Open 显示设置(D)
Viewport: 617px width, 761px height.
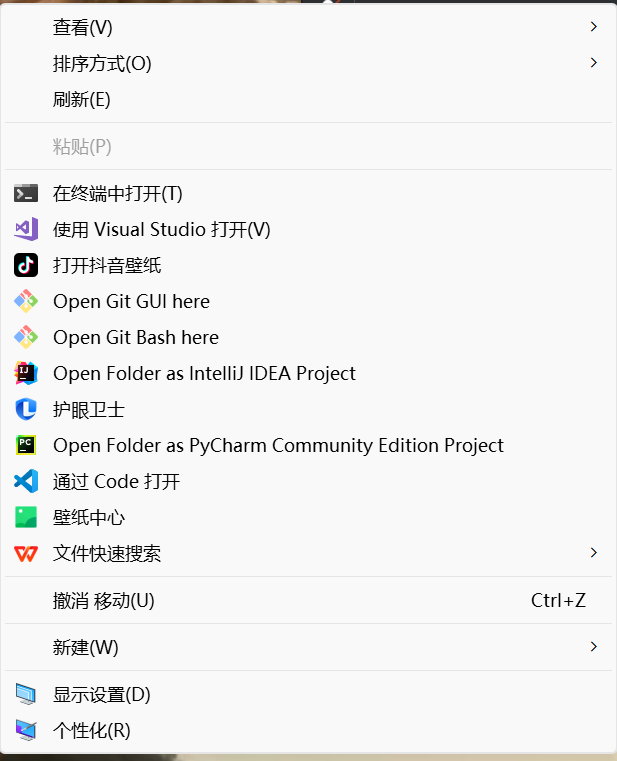click(308, 695)
